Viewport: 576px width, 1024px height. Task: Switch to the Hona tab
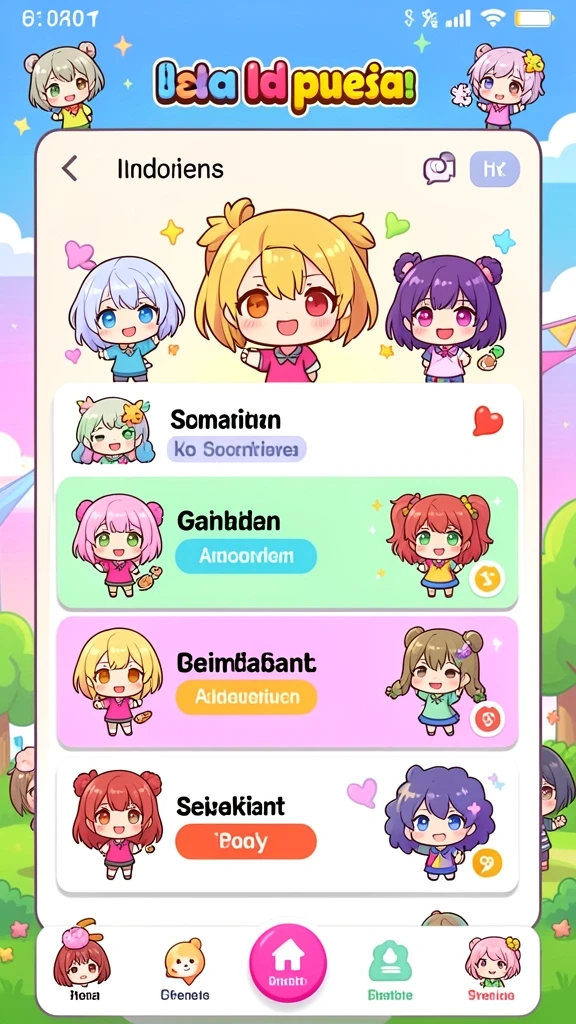pyautogui.click(x=84, y=963)
